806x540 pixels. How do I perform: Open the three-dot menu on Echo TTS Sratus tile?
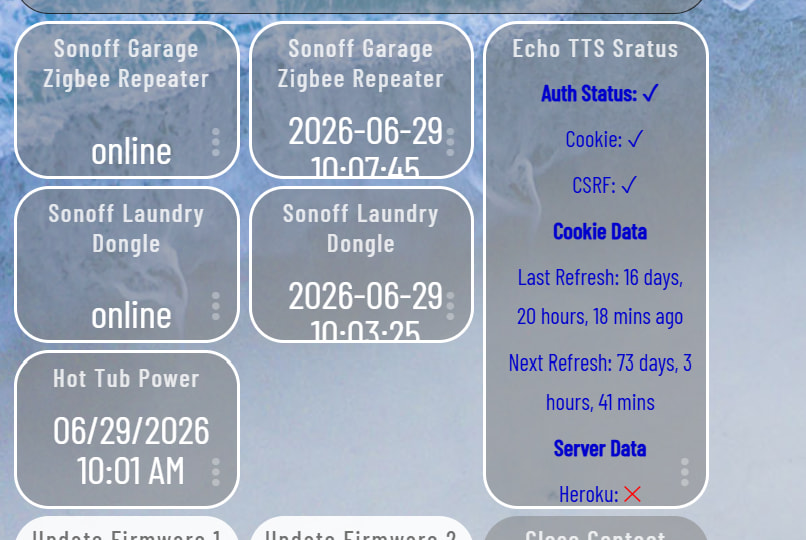coord(685,472)
